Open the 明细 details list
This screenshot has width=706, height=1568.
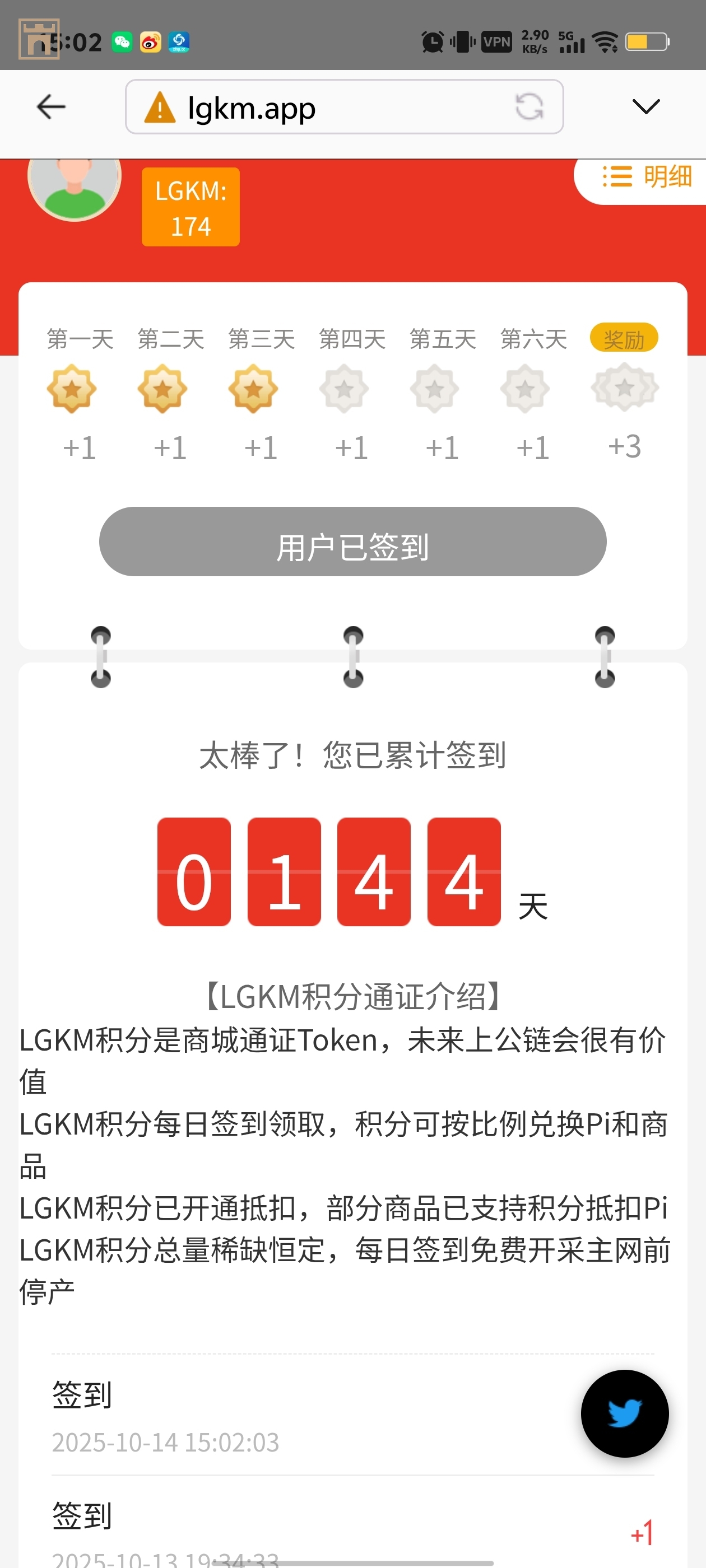pos(647,176)
